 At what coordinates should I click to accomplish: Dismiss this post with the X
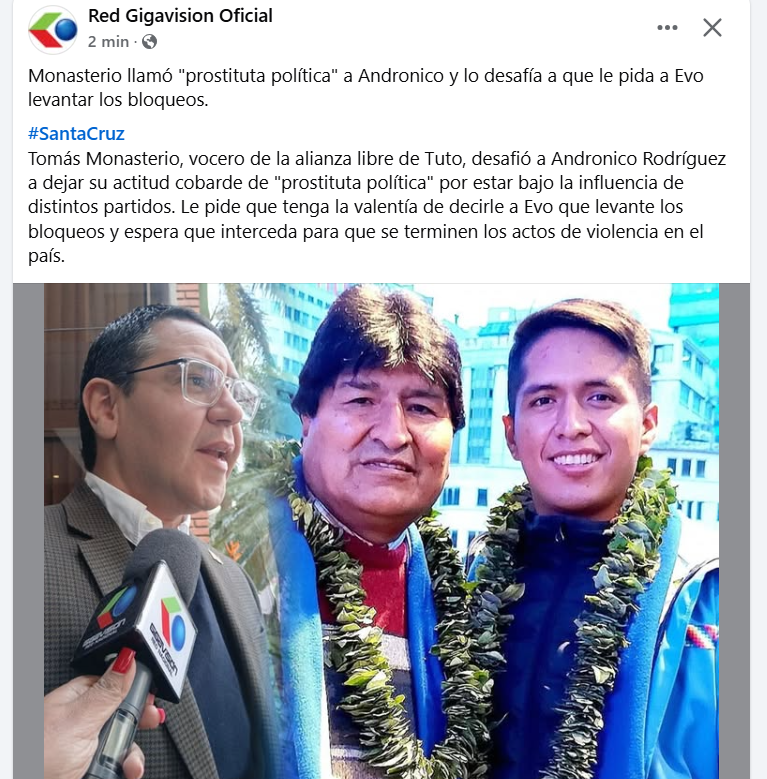[712, 28]
